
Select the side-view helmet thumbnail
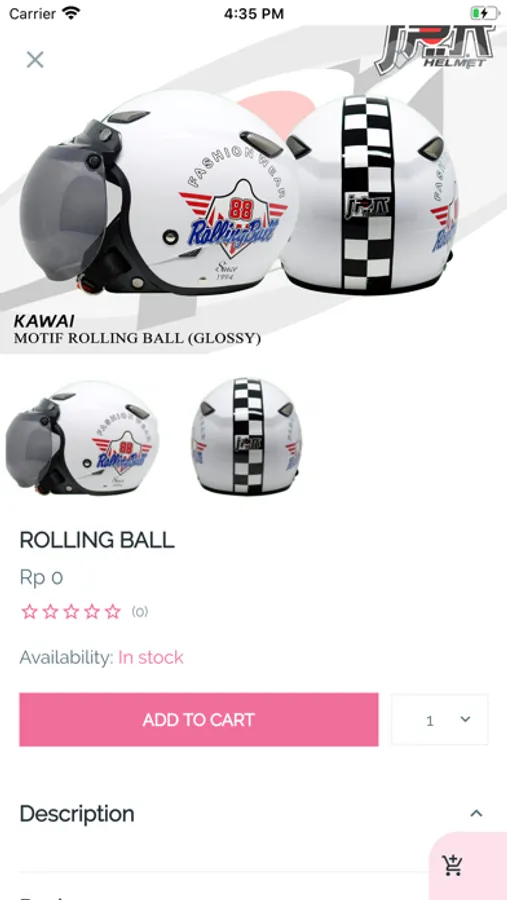coord(82,438)
